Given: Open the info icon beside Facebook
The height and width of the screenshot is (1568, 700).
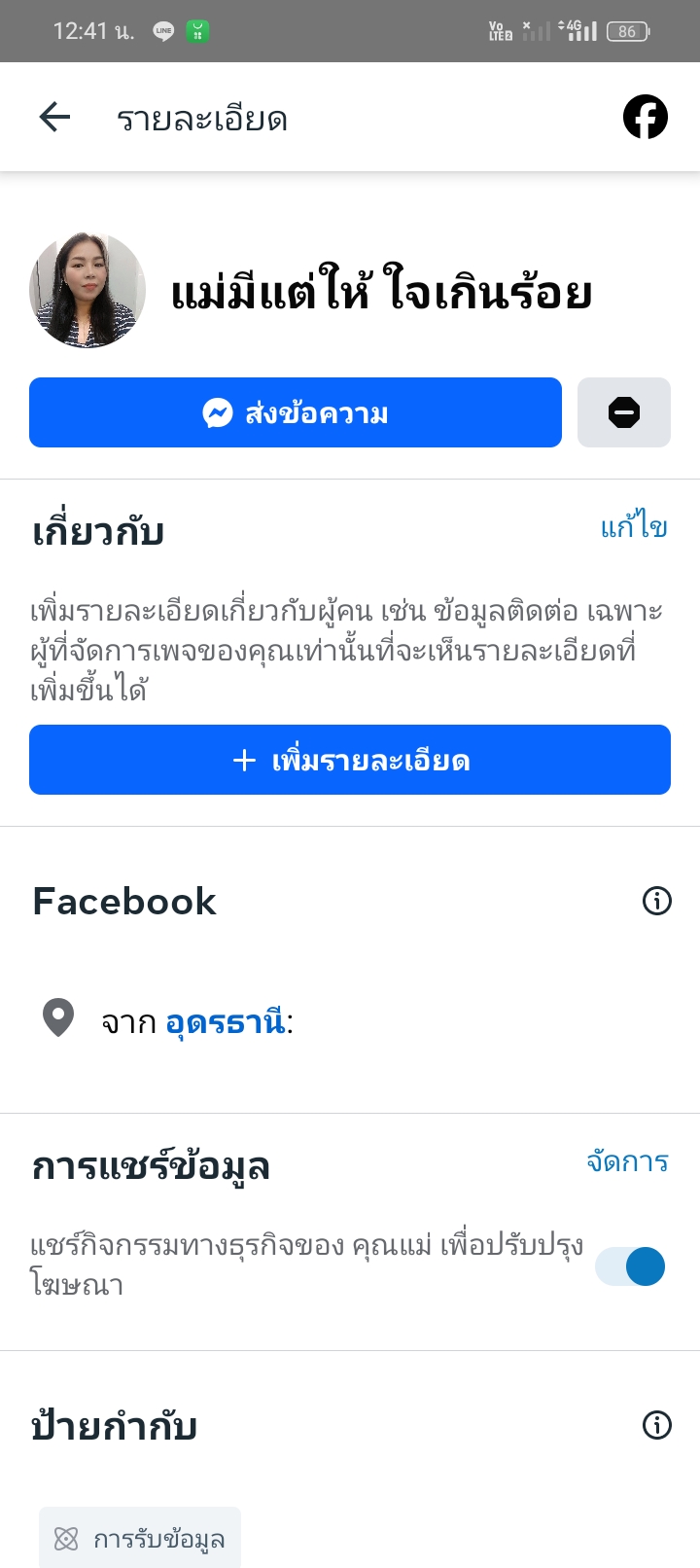Looking at the screenshot, I should pos(657,902).
